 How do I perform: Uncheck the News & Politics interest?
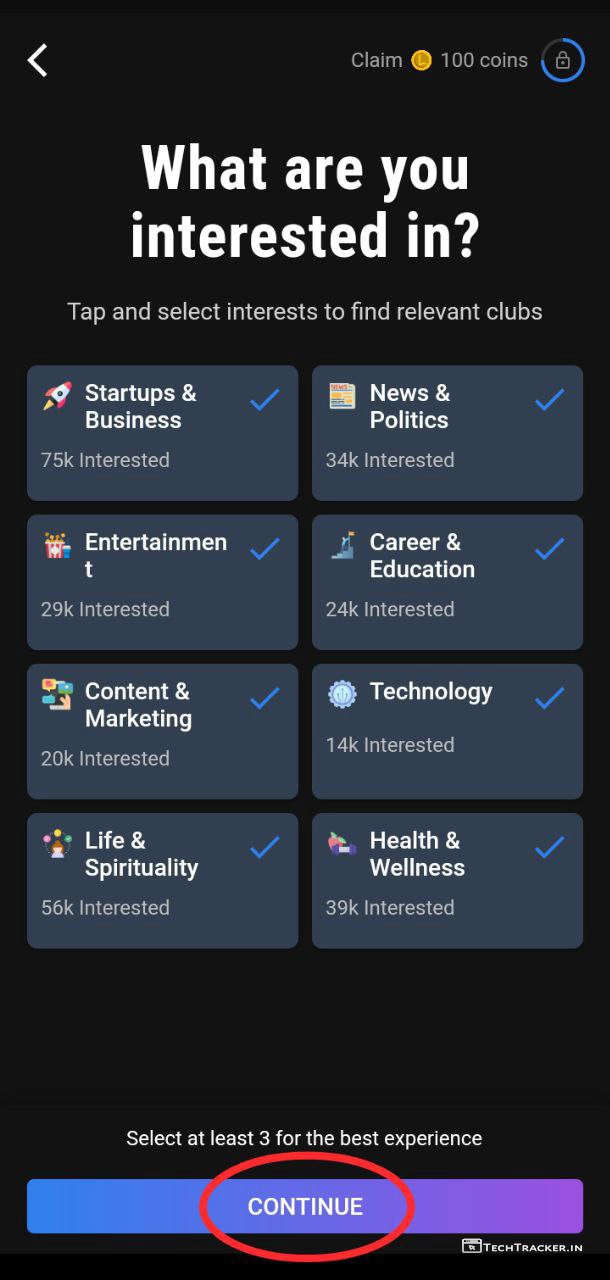[x=447, y=432]
